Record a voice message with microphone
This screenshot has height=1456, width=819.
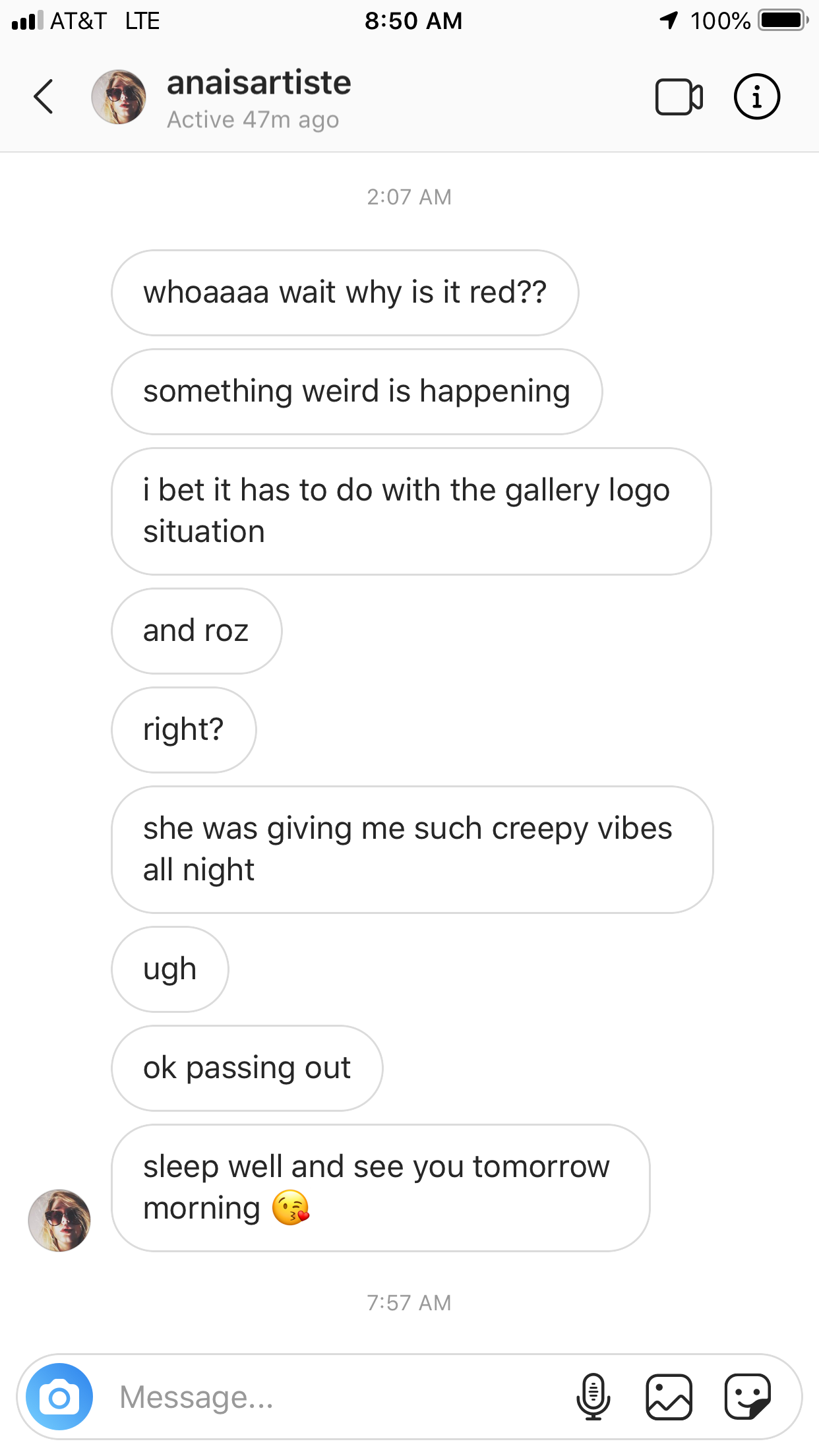point(593,1397)
